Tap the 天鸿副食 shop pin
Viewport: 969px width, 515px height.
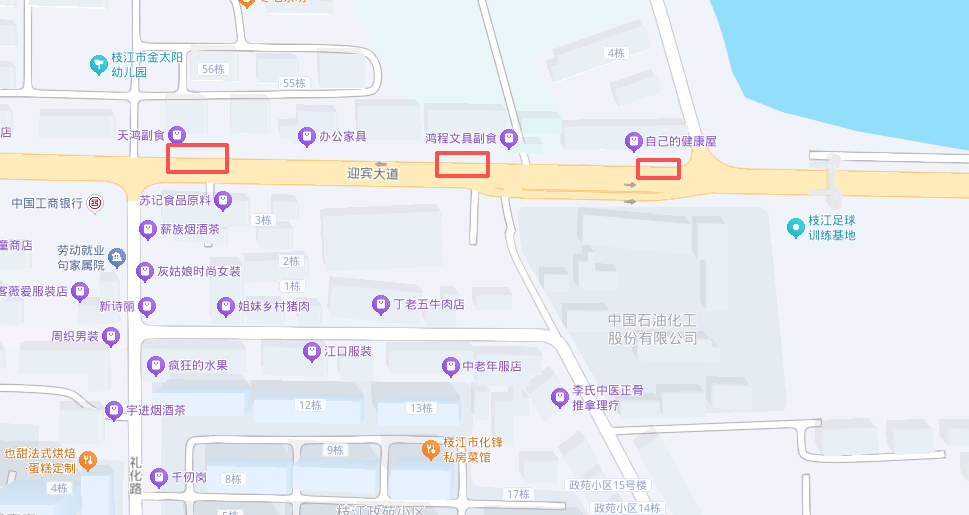176,134
